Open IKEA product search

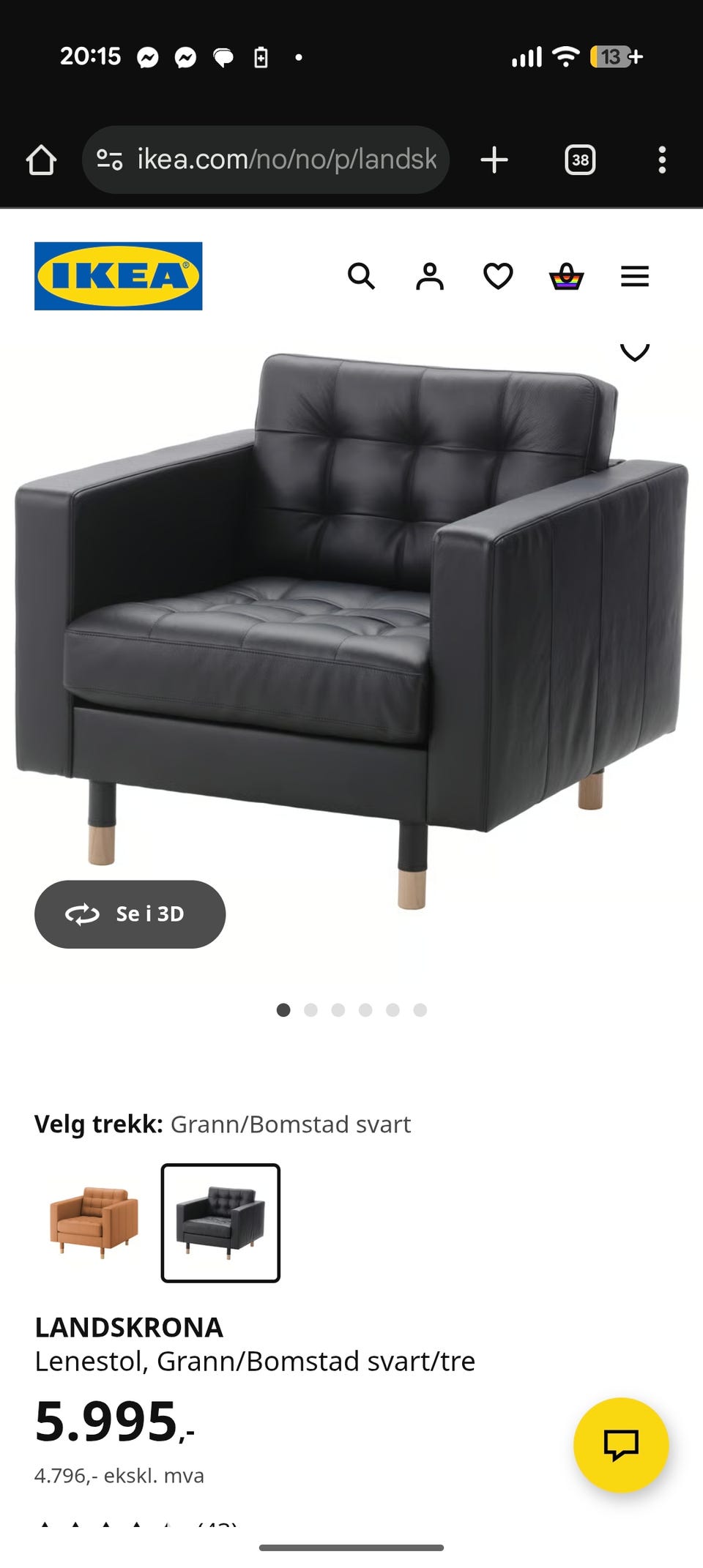point(361,277)
